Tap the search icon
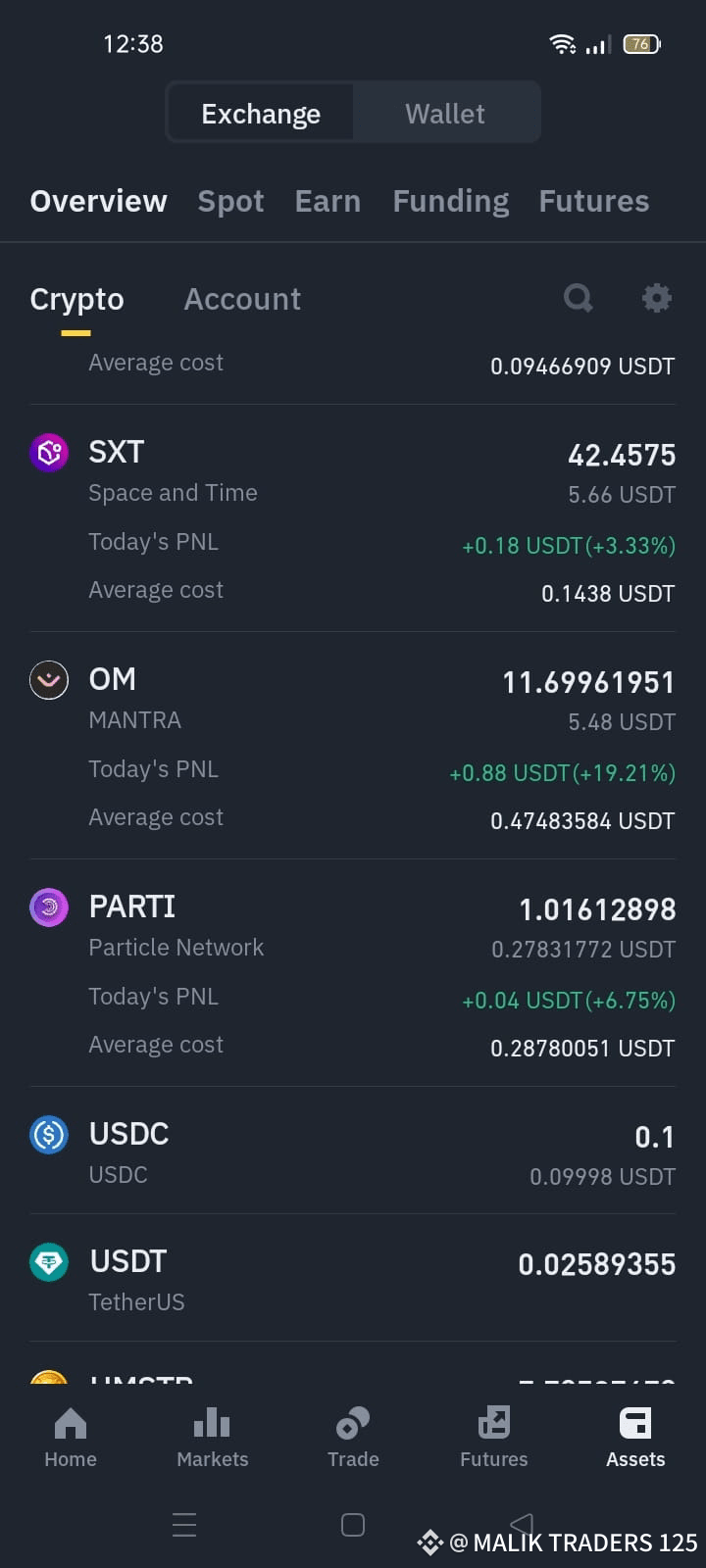 579,299
